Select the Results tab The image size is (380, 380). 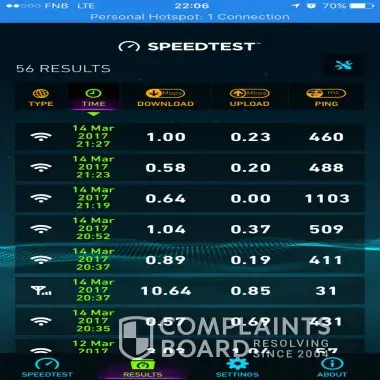(143, 367)
